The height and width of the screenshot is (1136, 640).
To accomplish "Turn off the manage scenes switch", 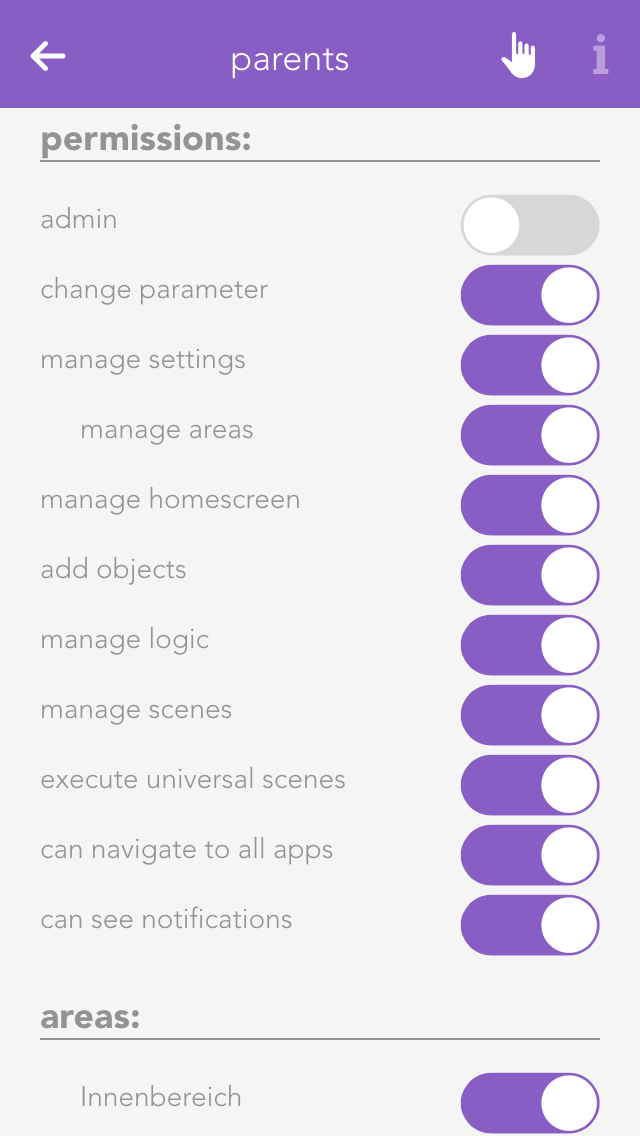I will point(530,715).
